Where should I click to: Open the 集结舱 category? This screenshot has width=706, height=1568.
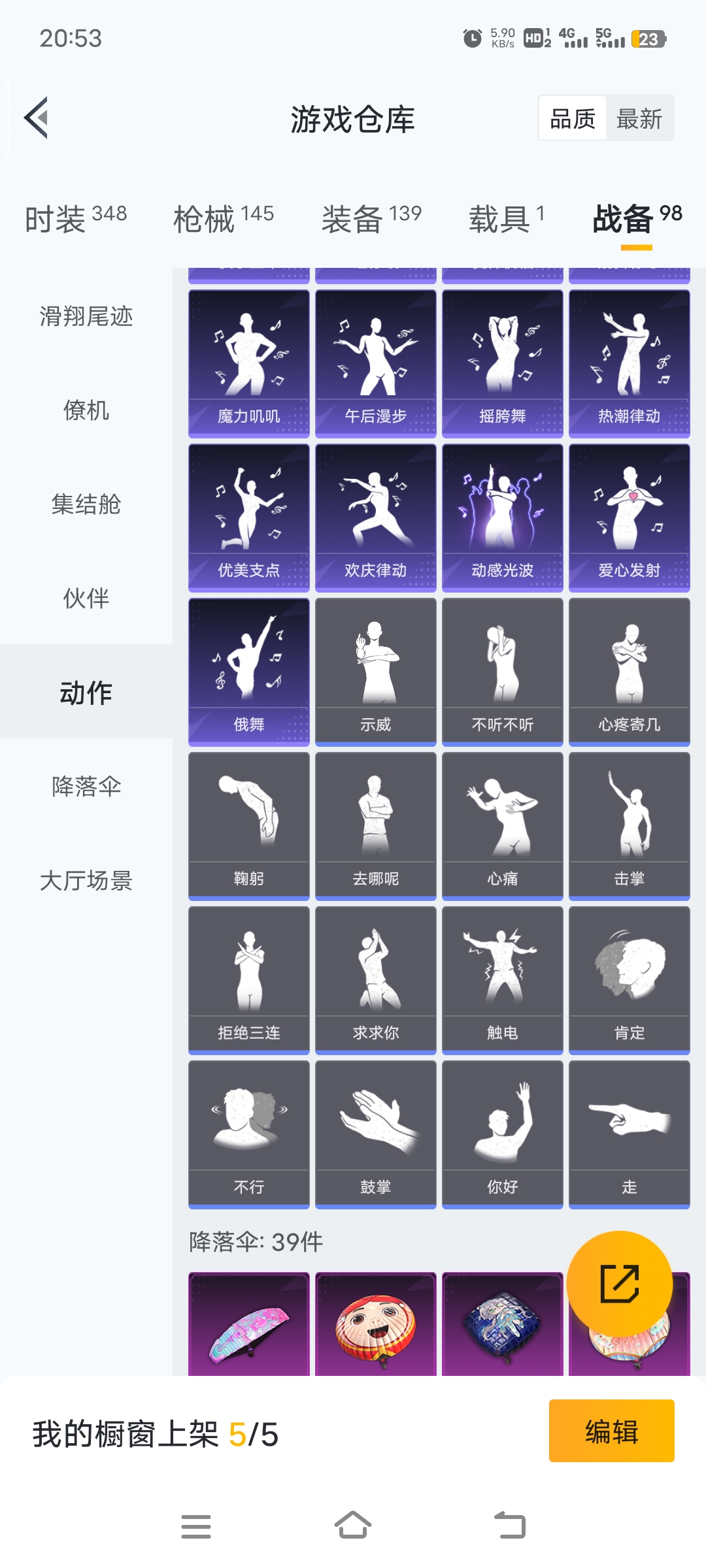pyautogui.click(x=86, y=505)
